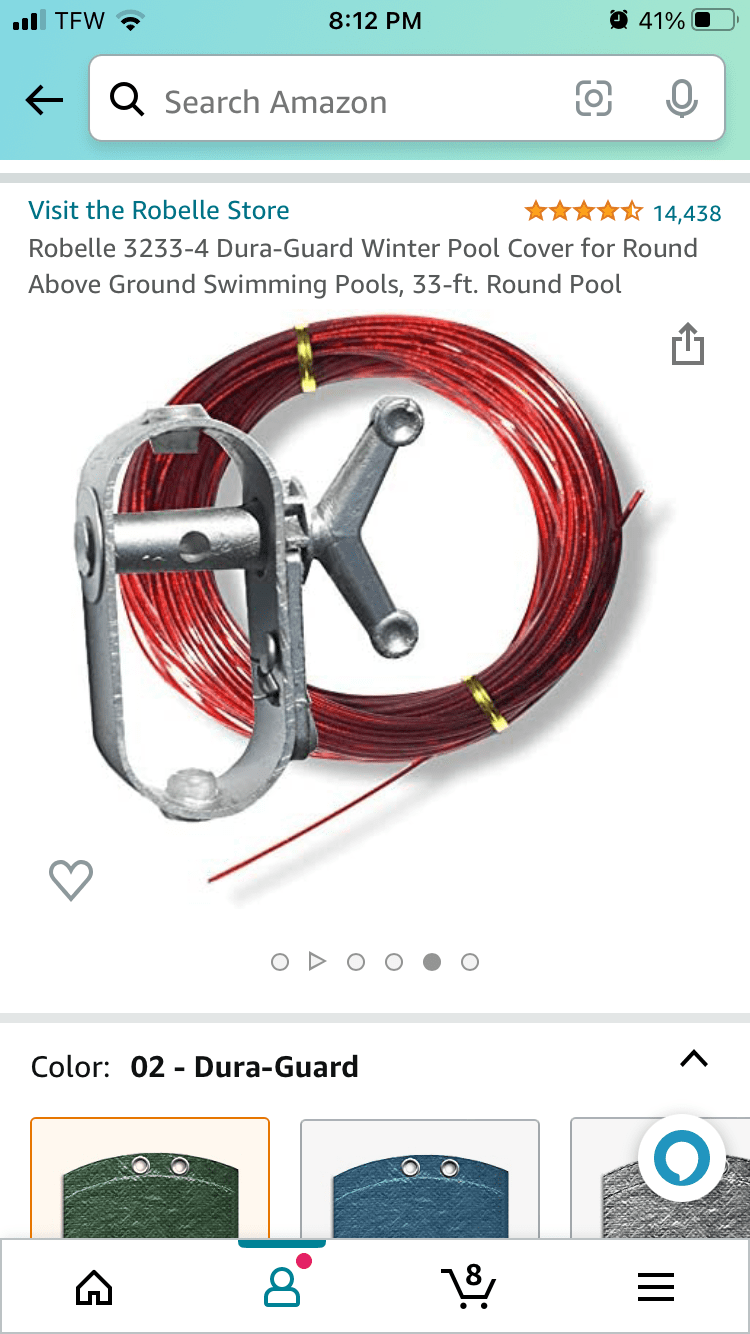Viewport: 750px width, 1334px height.
Task: Collapse the Color options chevron
Action: pyautogui.click(x=693, y=1059)
